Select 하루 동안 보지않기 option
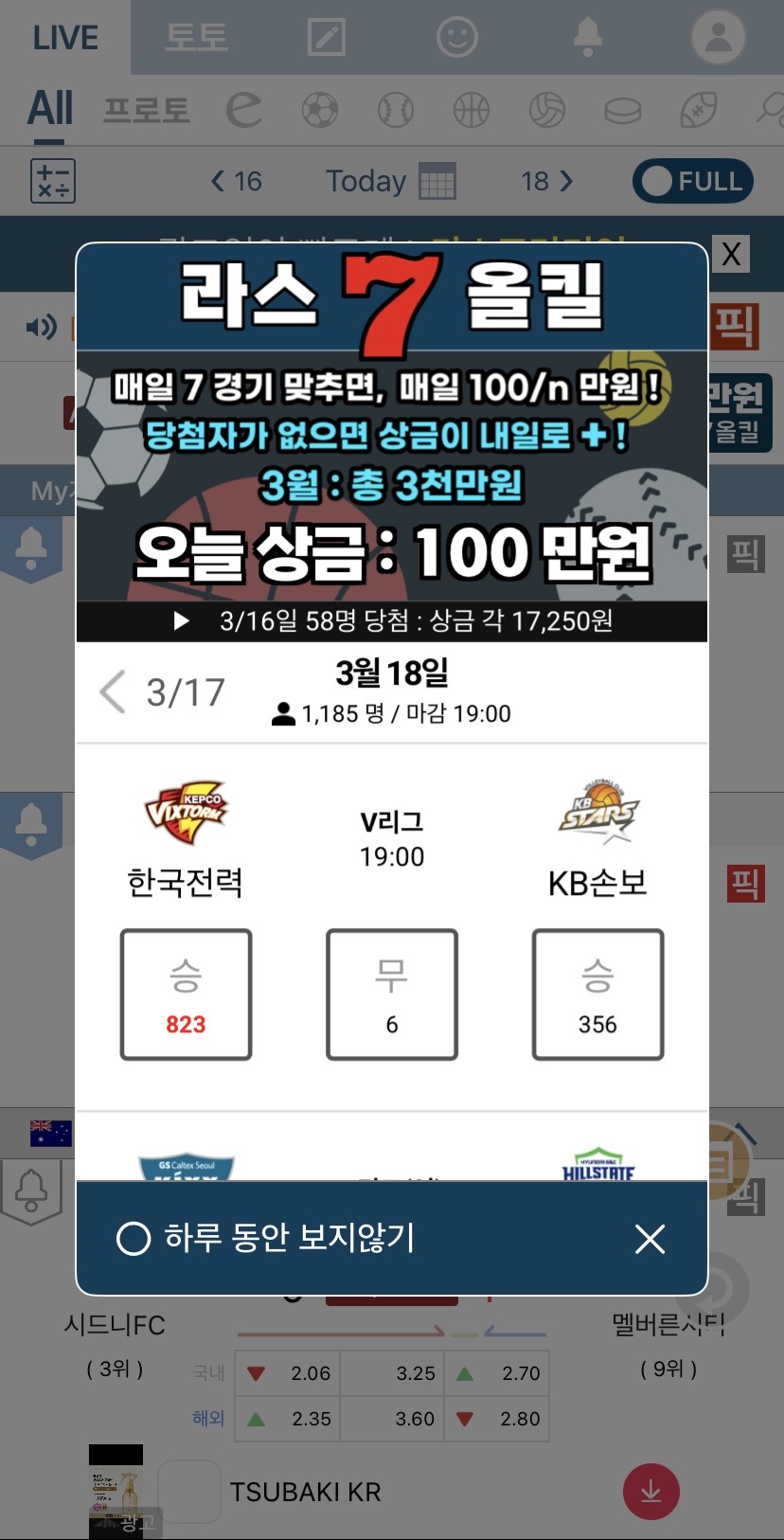This screenshot has height=1540, width=784. (x=265, y=1238)
